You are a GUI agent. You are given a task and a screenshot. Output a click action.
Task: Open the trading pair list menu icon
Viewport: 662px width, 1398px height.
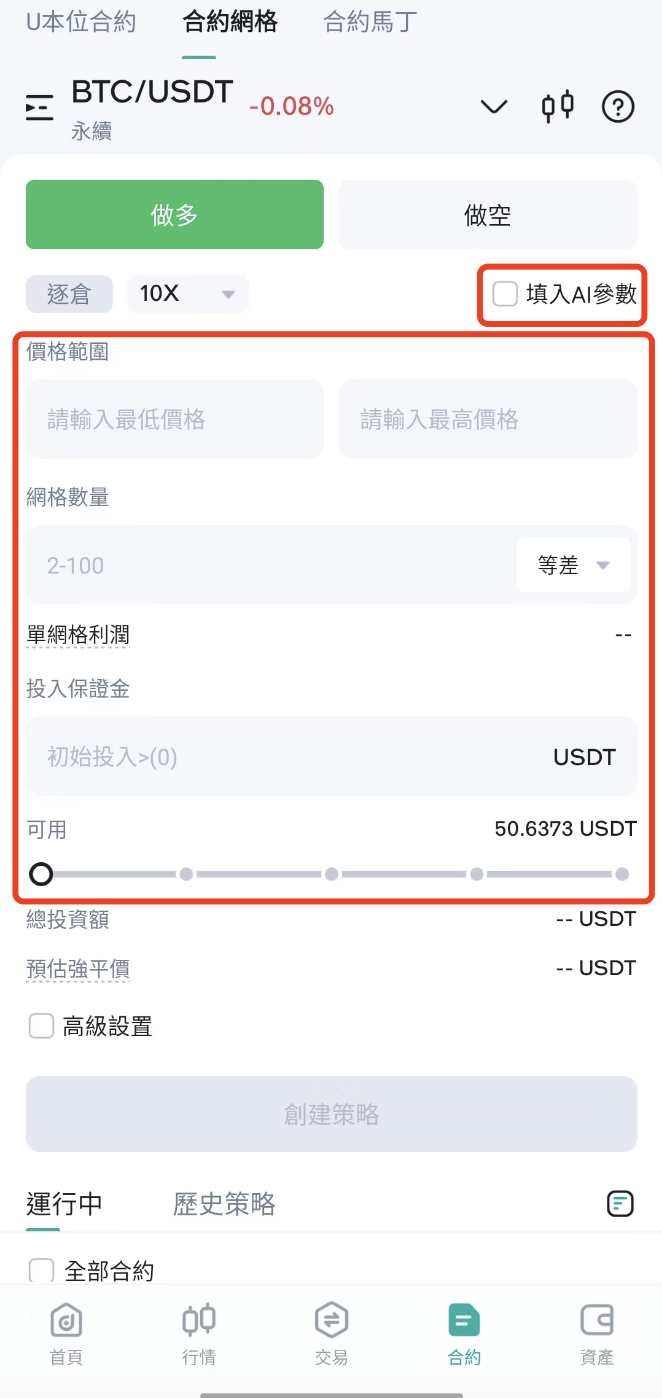click(40, 107)
